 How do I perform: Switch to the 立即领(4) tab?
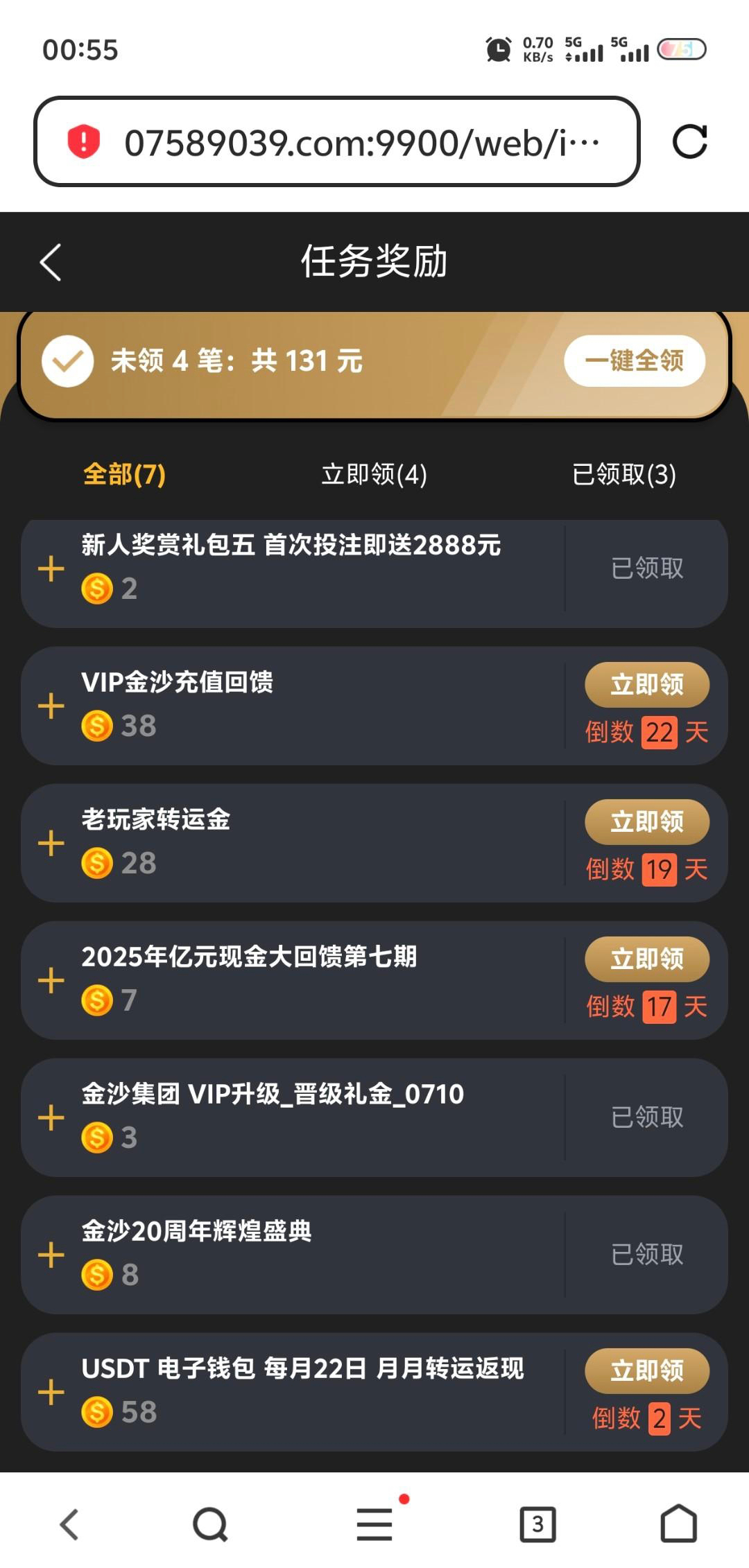click(374, 475)
